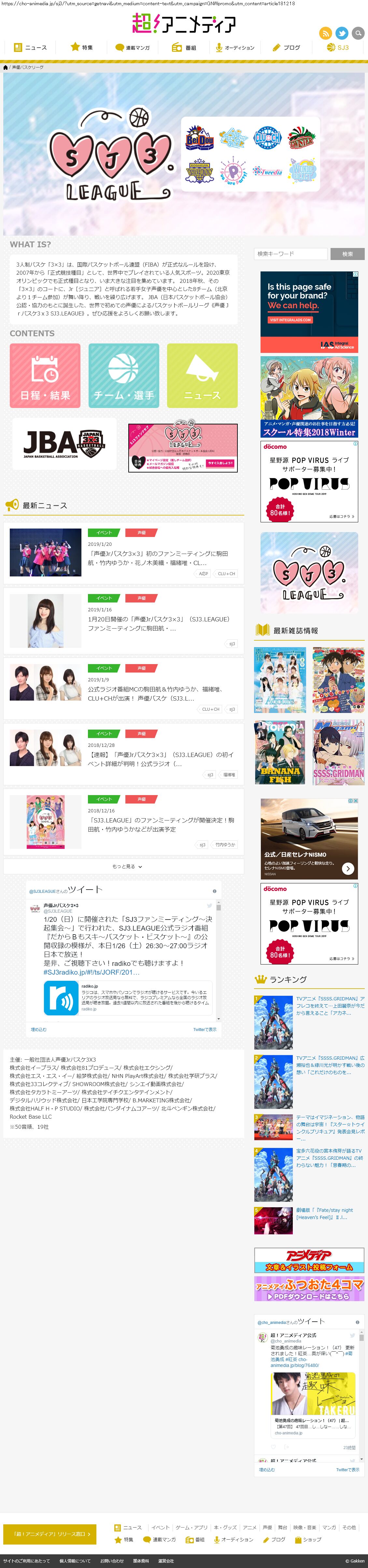Switch to the 連載マンガ section
Viewport: 368px width, 1568px height.
point(133,48)
